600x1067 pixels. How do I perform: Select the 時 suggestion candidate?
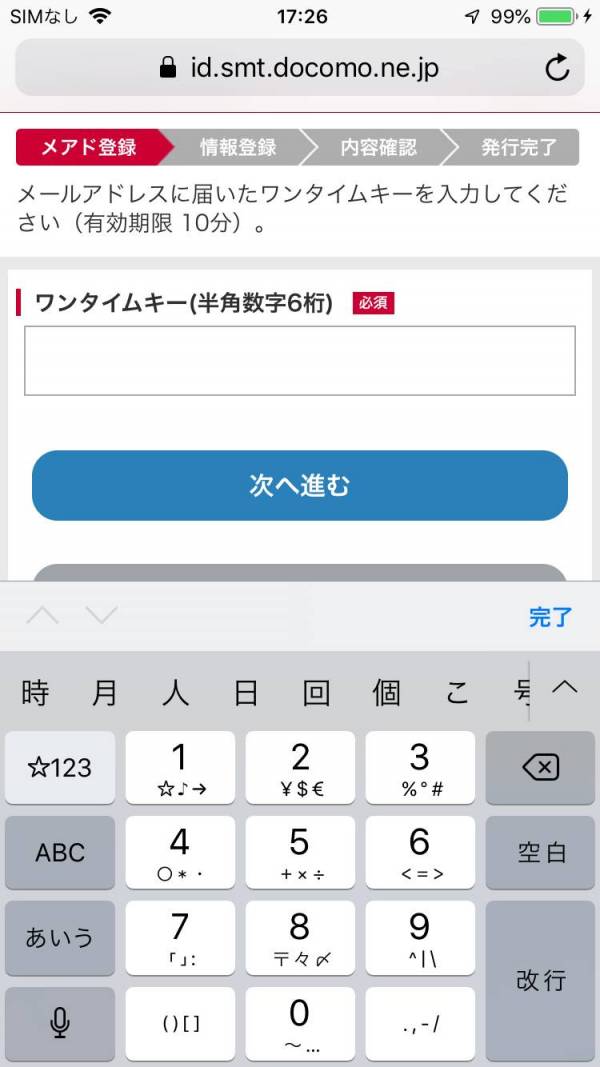click(35, 693)
